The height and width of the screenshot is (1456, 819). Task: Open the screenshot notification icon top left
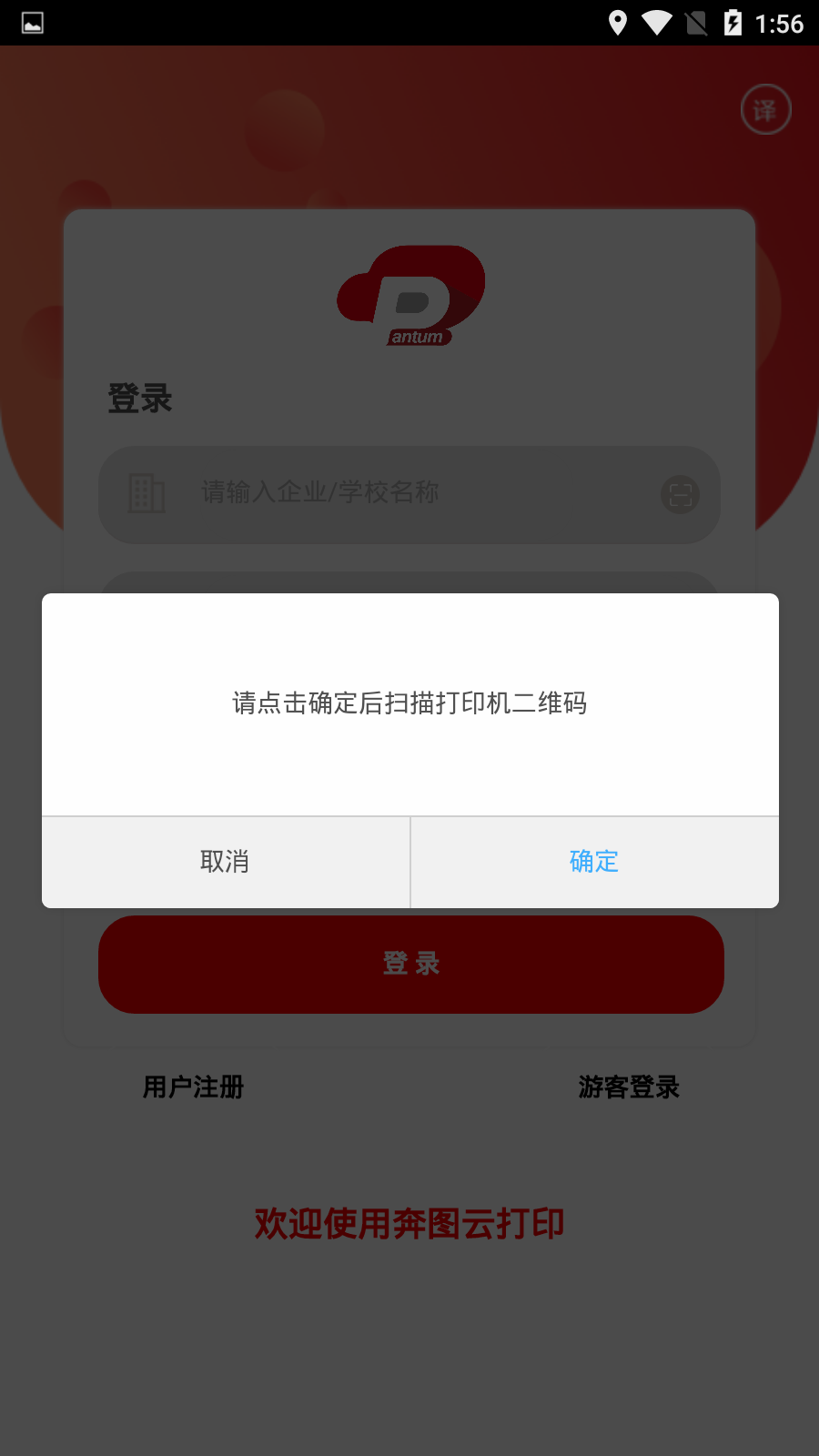[34, 24]
